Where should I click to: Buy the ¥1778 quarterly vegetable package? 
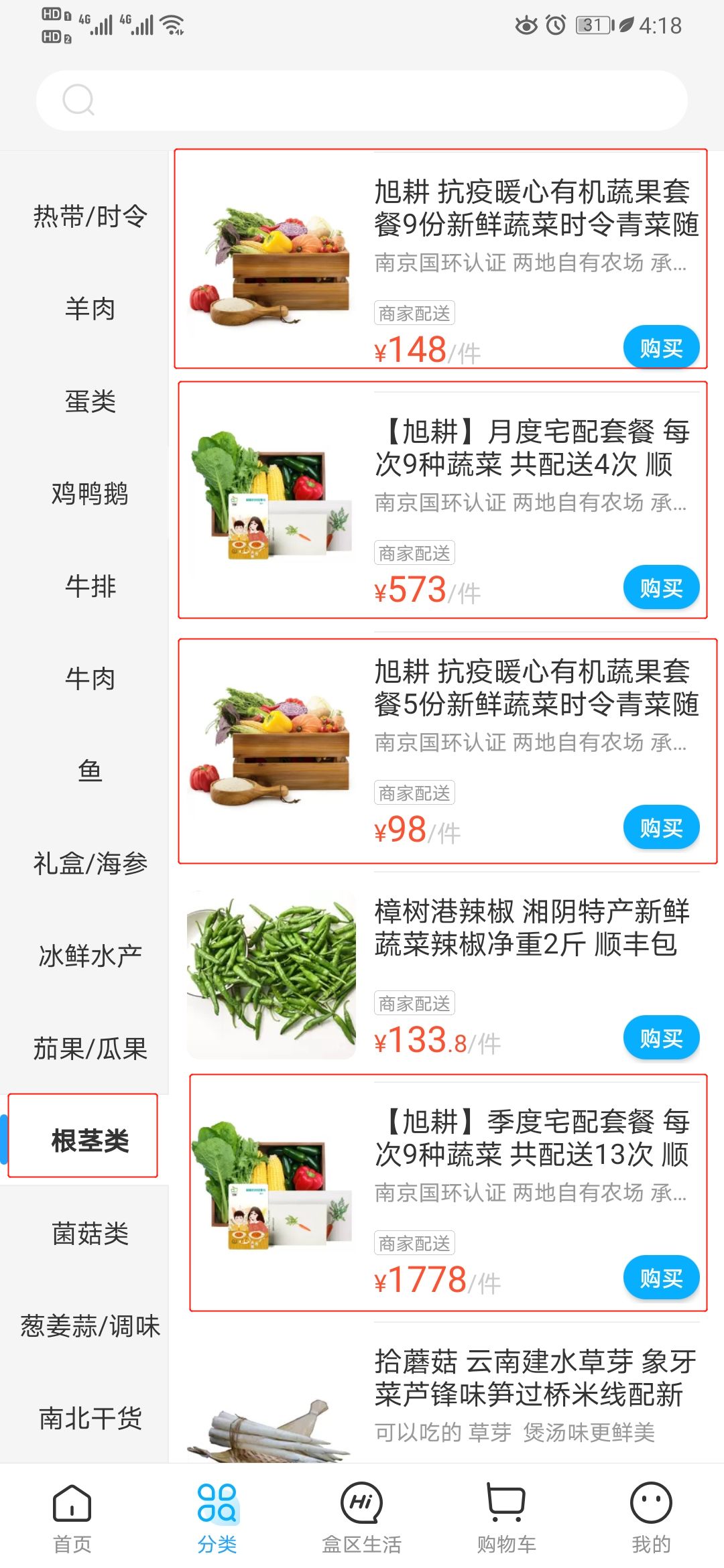(660, 1277)
